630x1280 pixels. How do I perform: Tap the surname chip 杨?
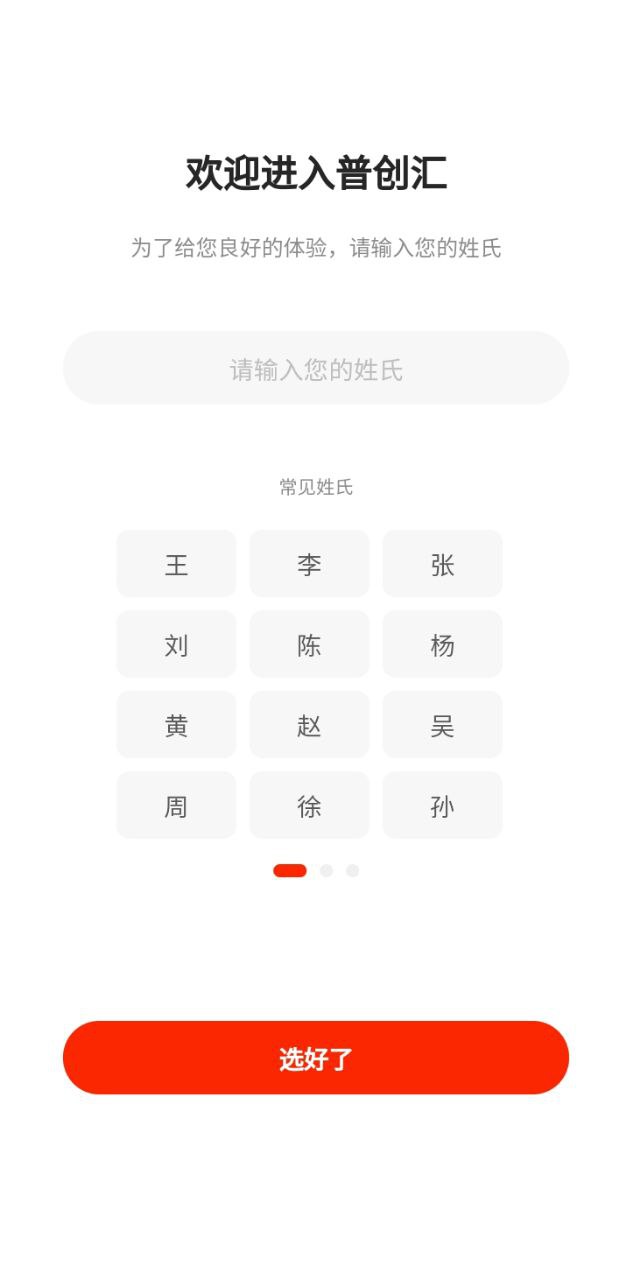click(x=442, y=644)
